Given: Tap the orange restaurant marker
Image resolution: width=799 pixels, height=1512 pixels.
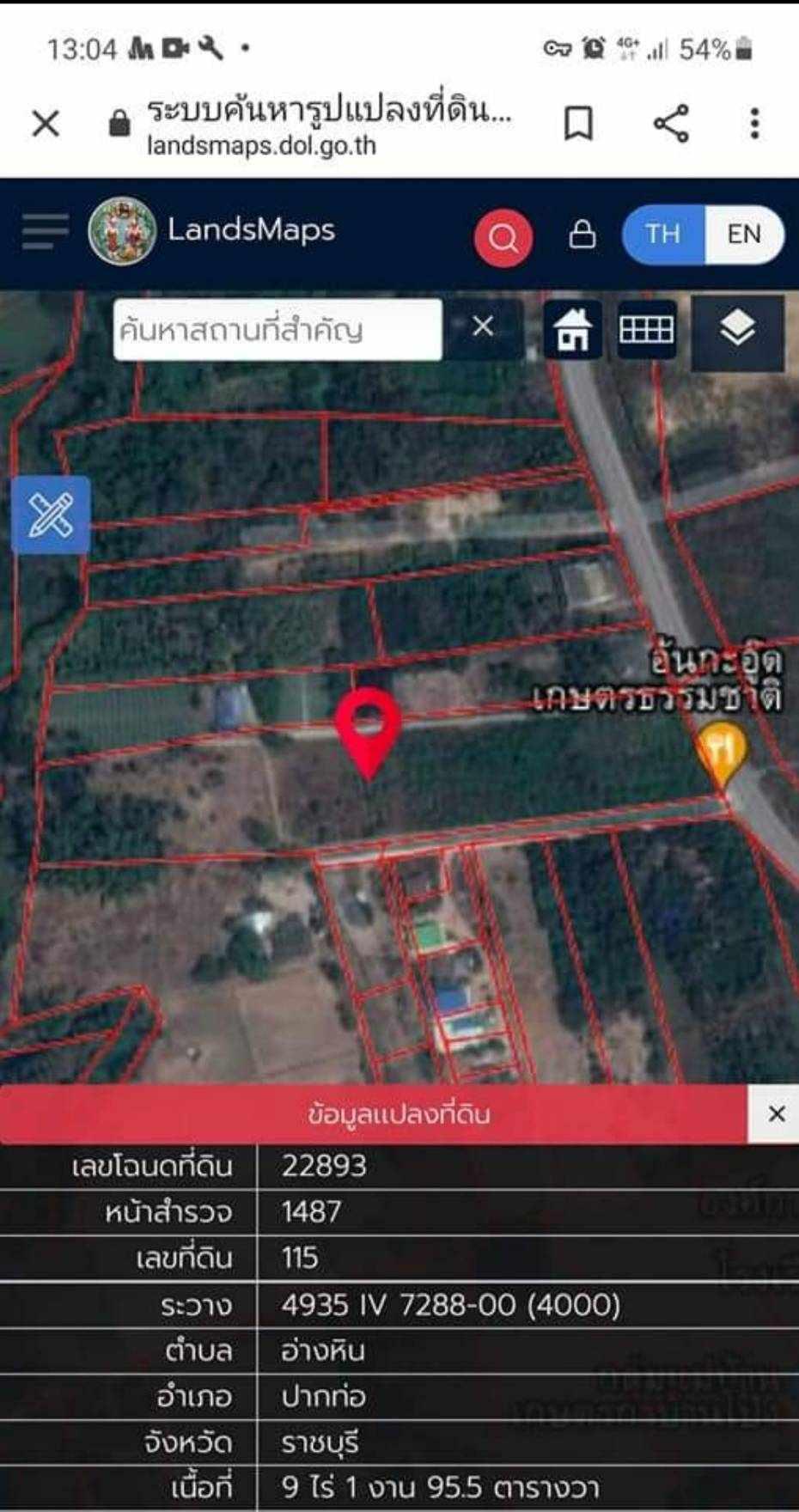Looking at the screenshot, I should (x=722, y=753).
